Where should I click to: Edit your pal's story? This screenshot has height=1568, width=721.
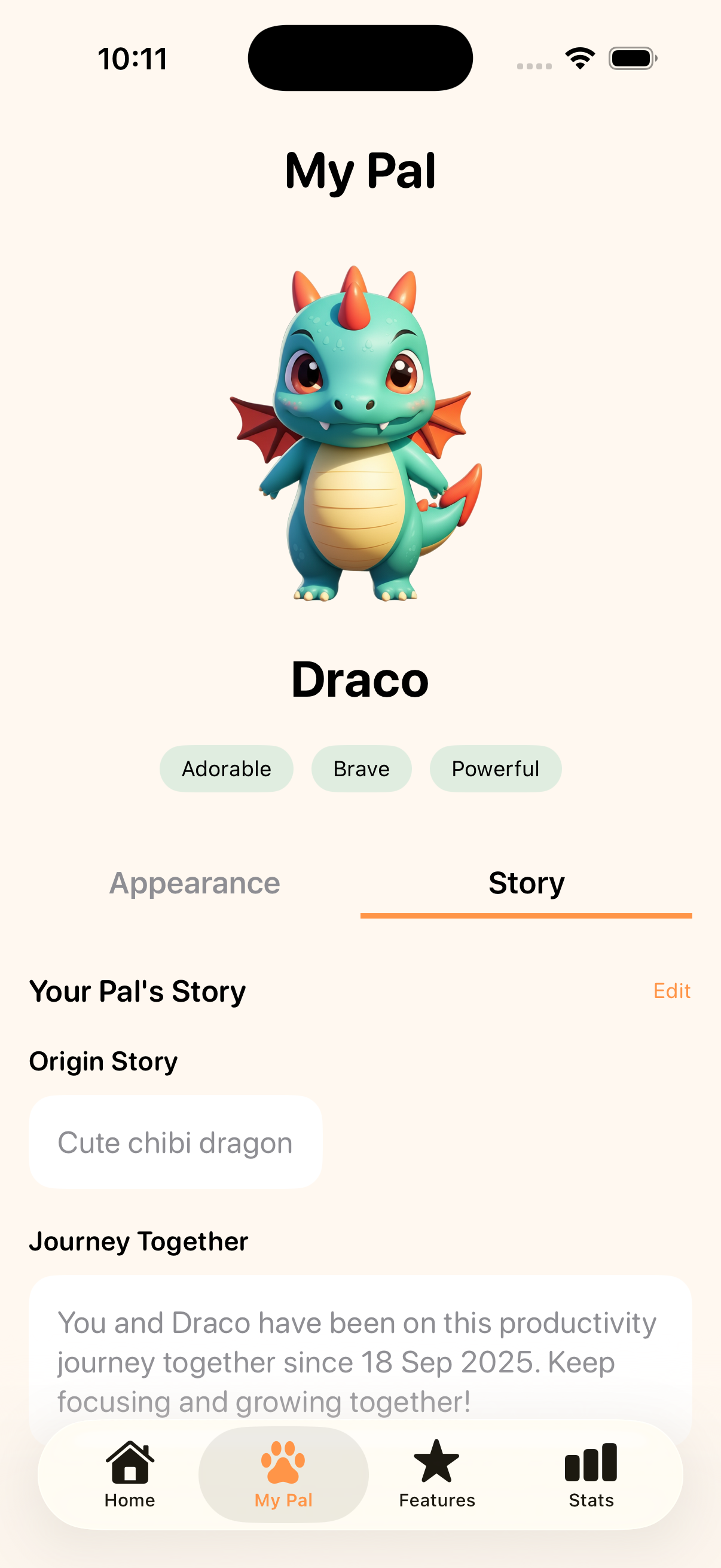(x=671, y=991)
